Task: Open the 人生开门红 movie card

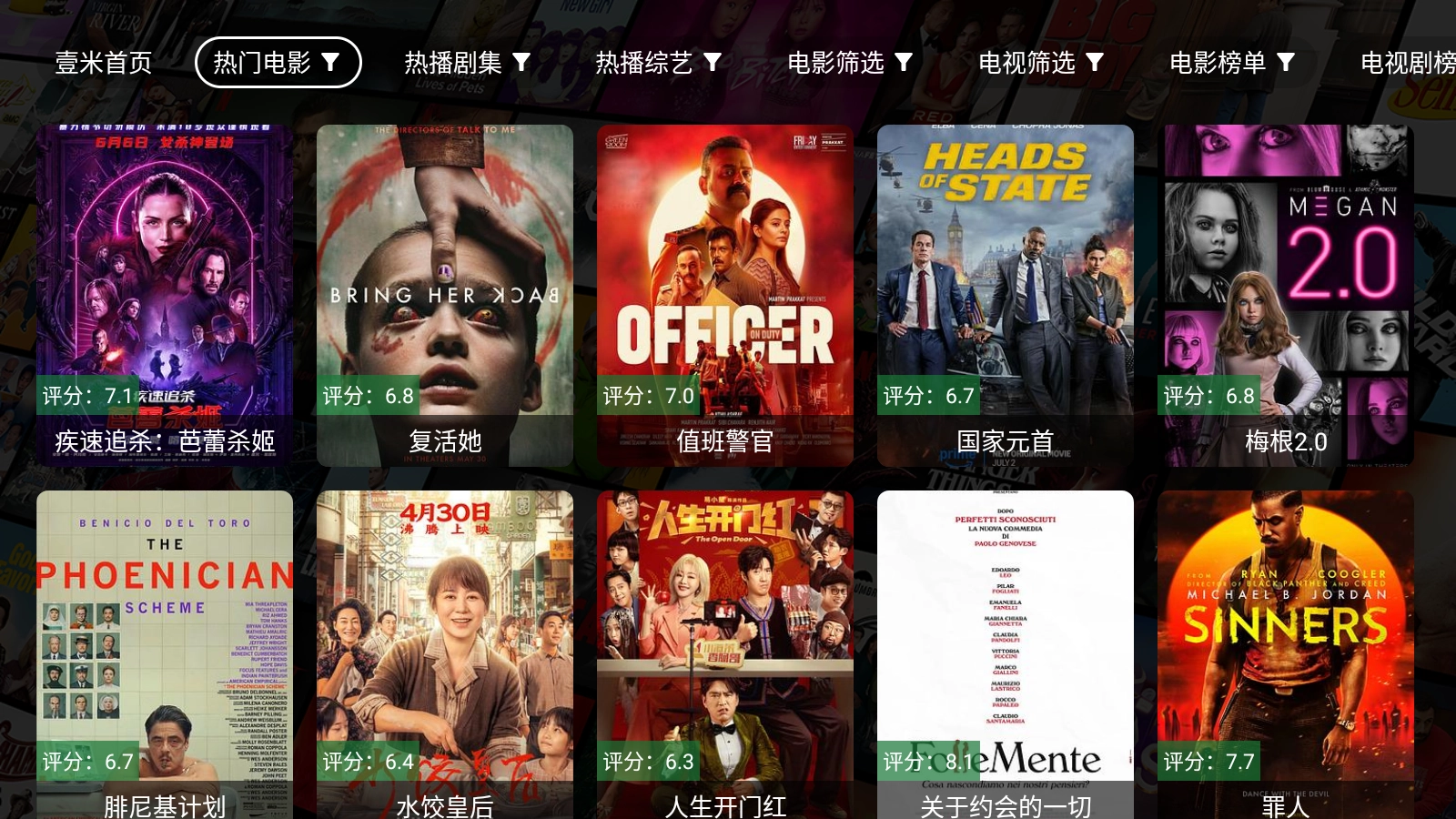Action: coord(725,655)
